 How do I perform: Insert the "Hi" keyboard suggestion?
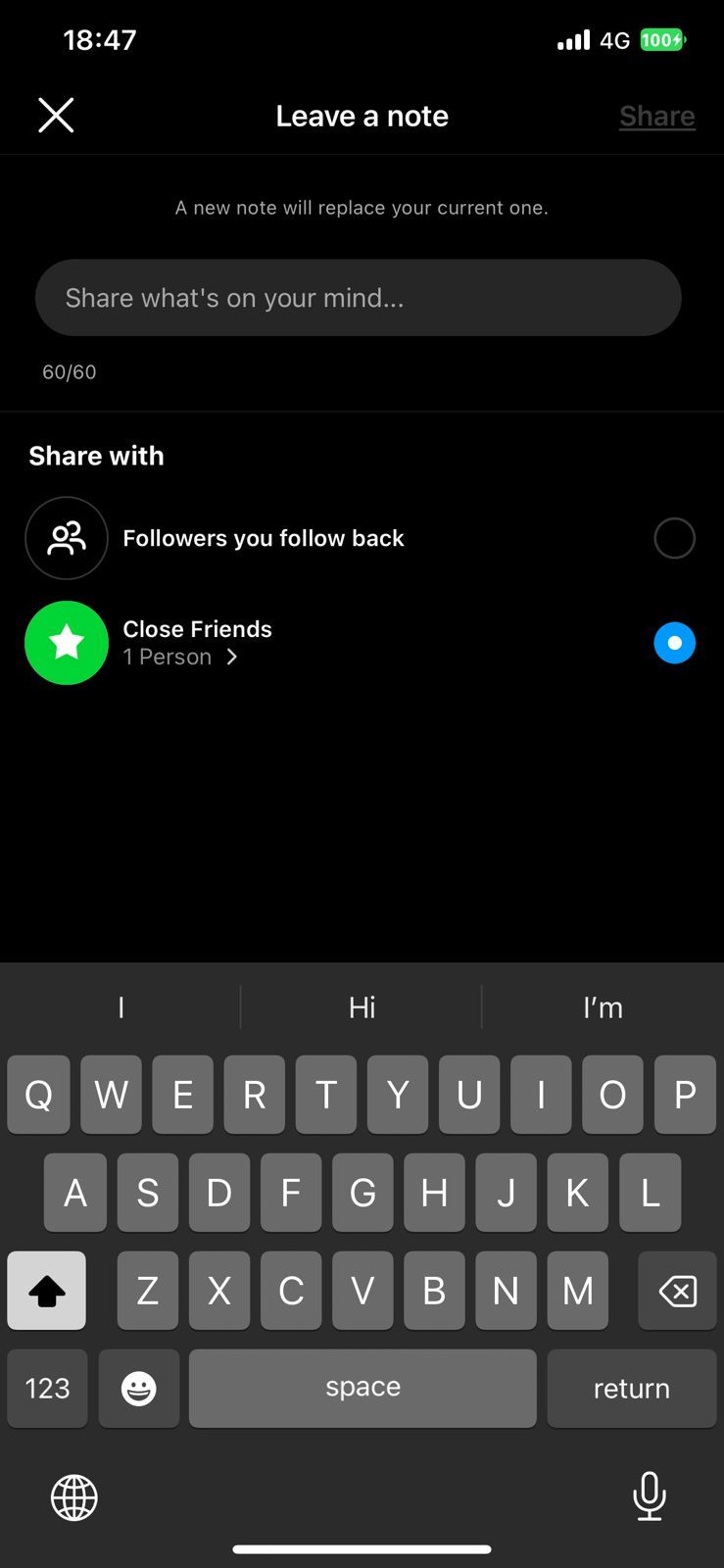pyautogui.click(x=362, y=1007)
